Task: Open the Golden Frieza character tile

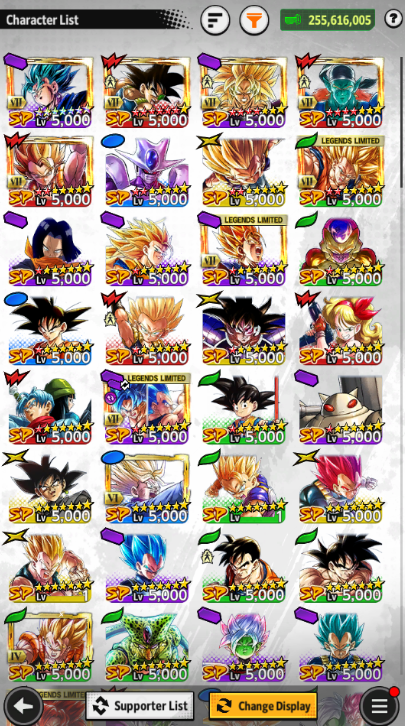Action: coord(341,251)
